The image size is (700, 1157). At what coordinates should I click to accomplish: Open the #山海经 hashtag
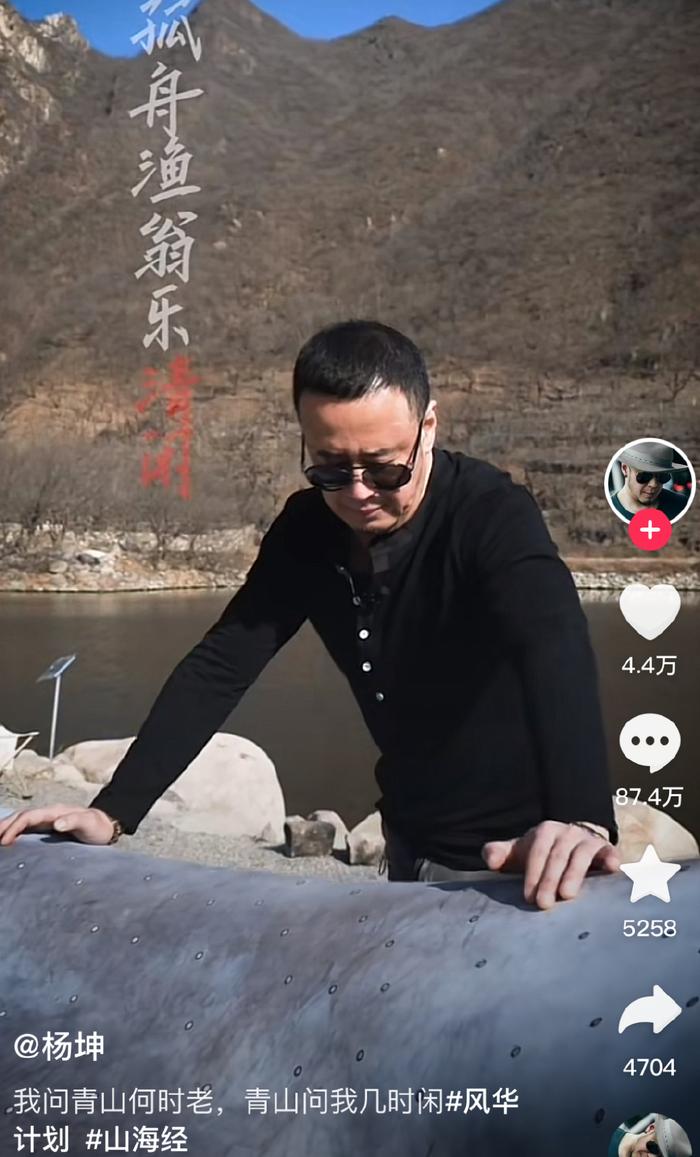coord(136,1138)
